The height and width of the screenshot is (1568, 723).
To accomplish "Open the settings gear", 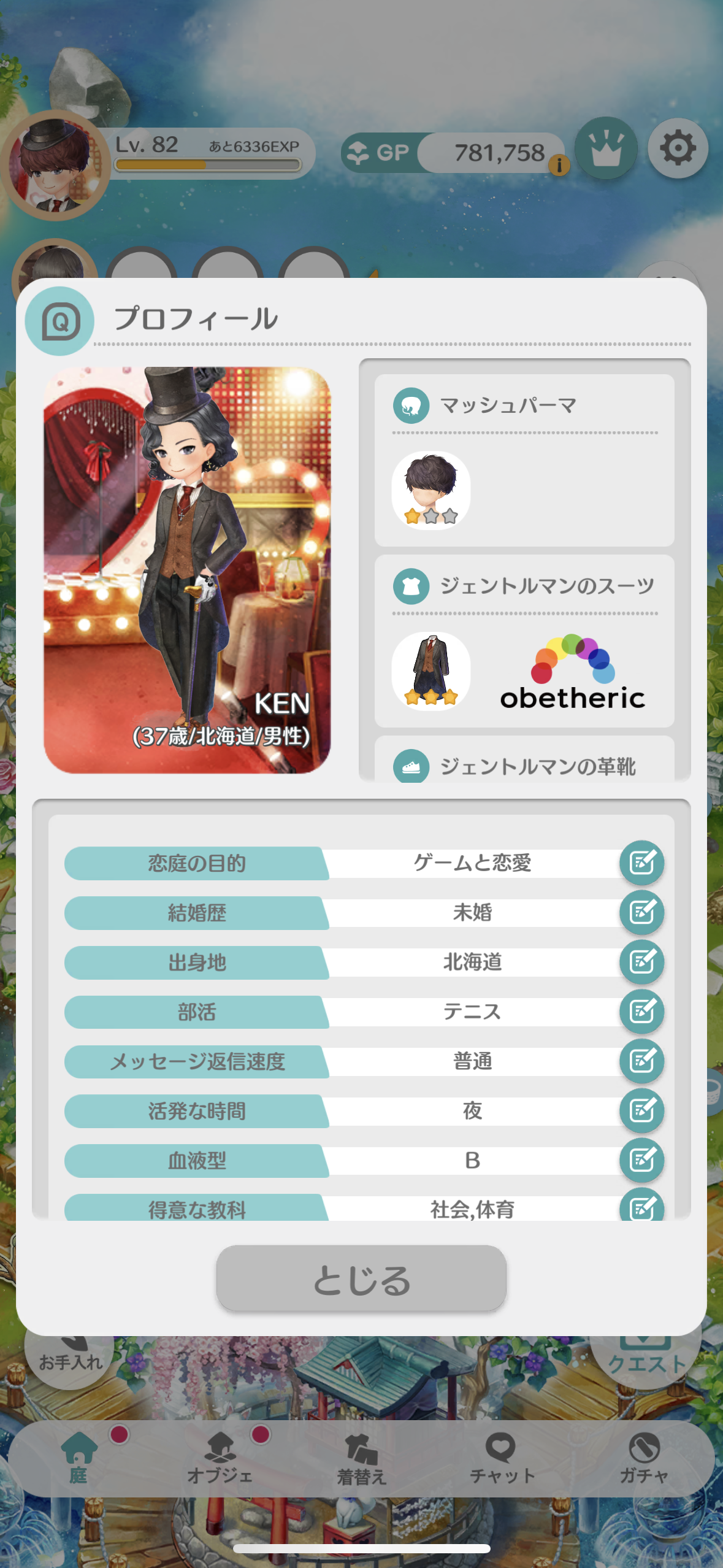I will [x=678, y=148].
